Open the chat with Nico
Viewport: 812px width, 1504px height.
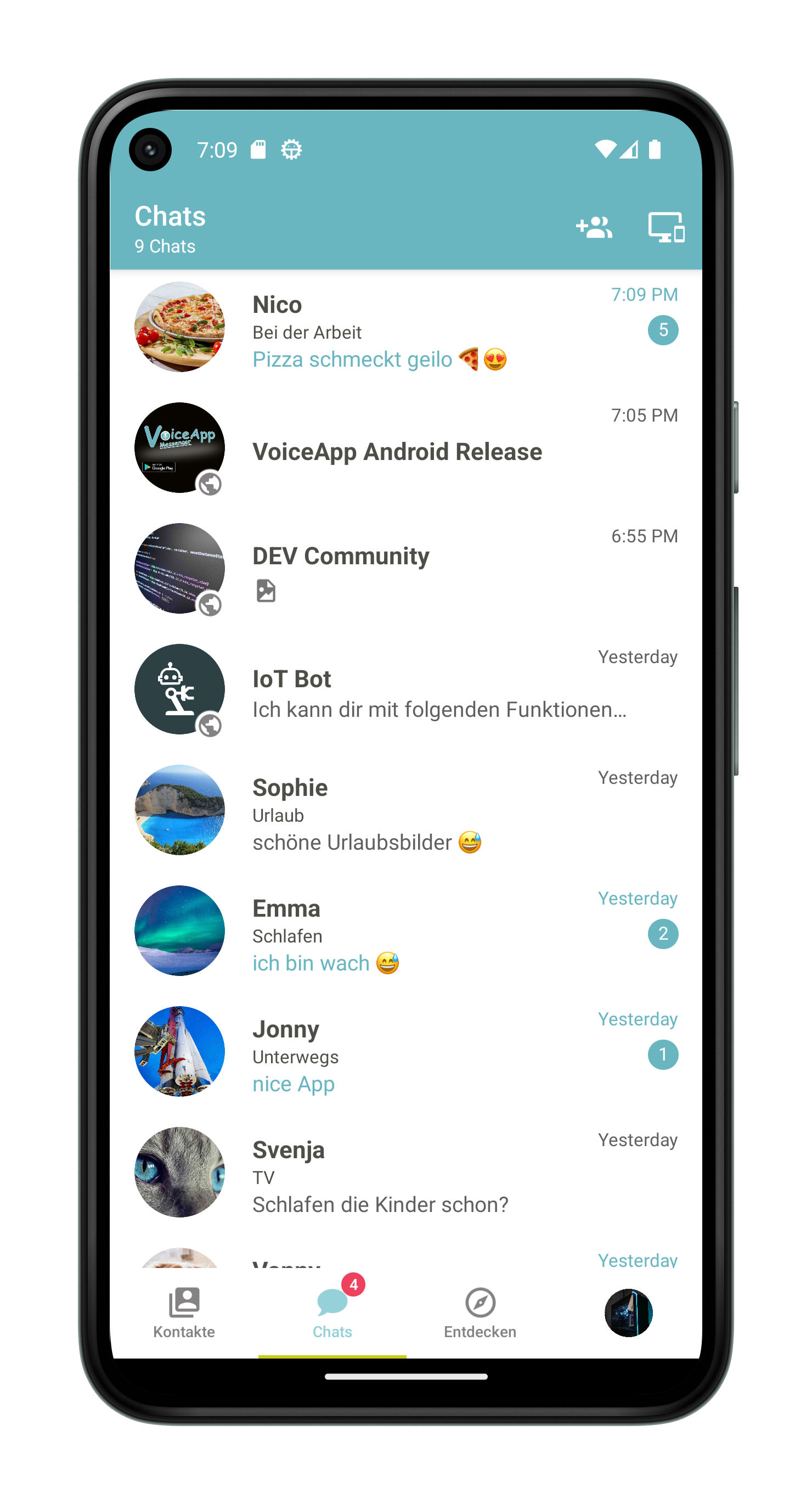click(405, 329)
